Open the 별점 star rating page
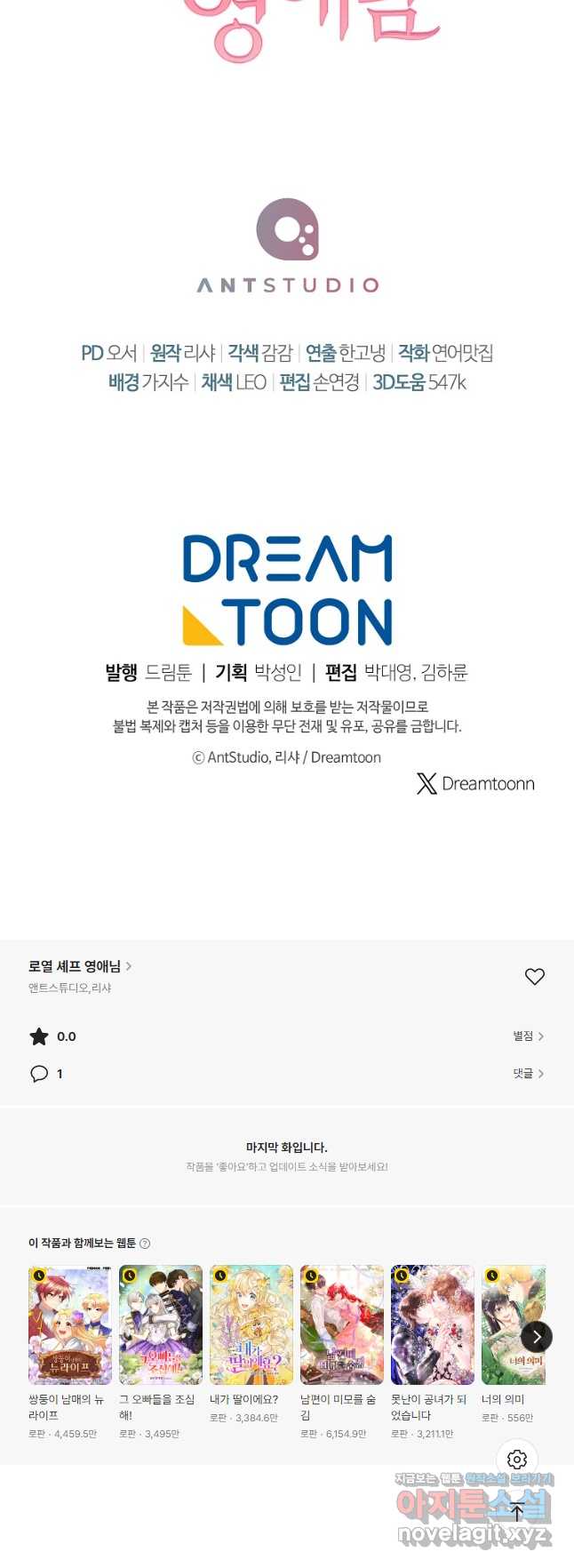 528,1036
